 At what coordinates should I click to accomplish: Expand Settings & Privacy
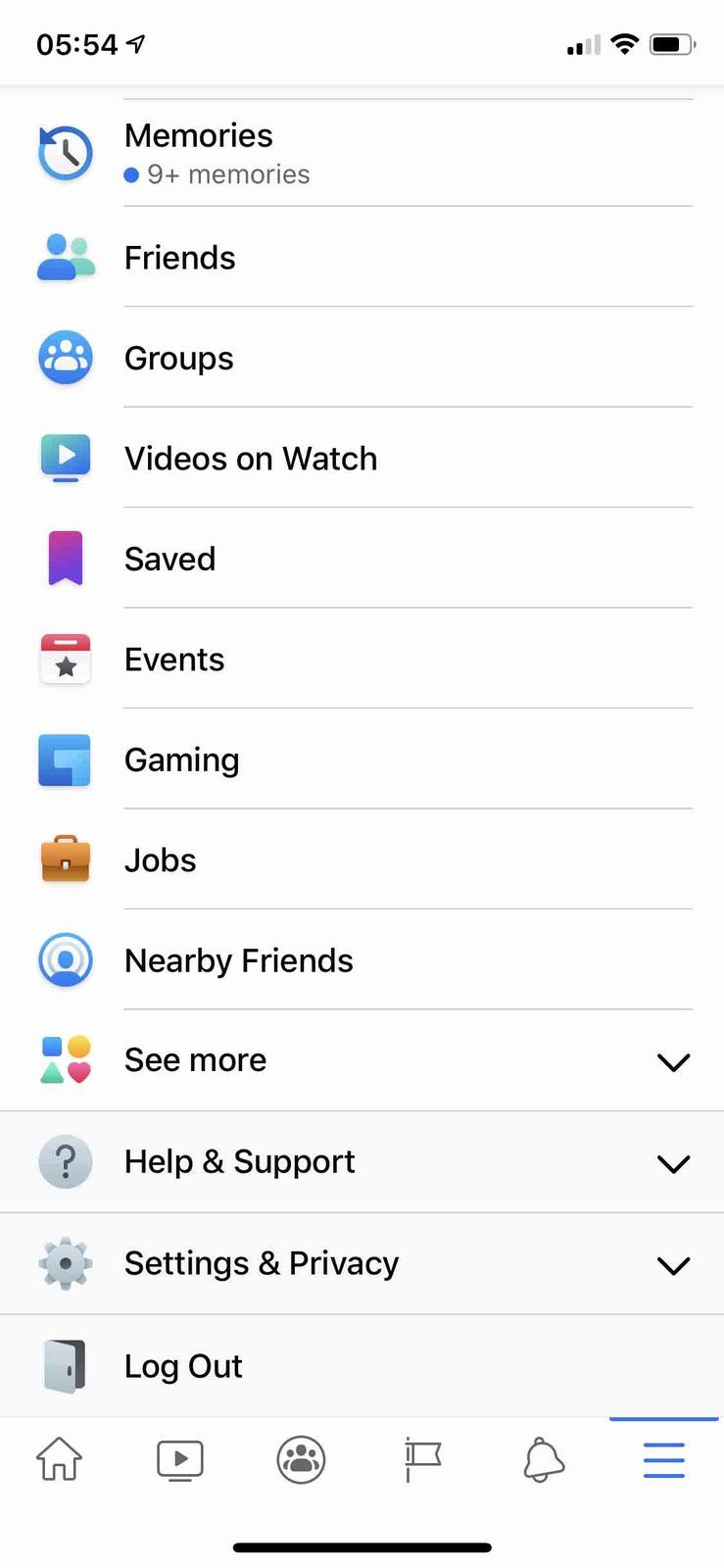pos(362,1264)
